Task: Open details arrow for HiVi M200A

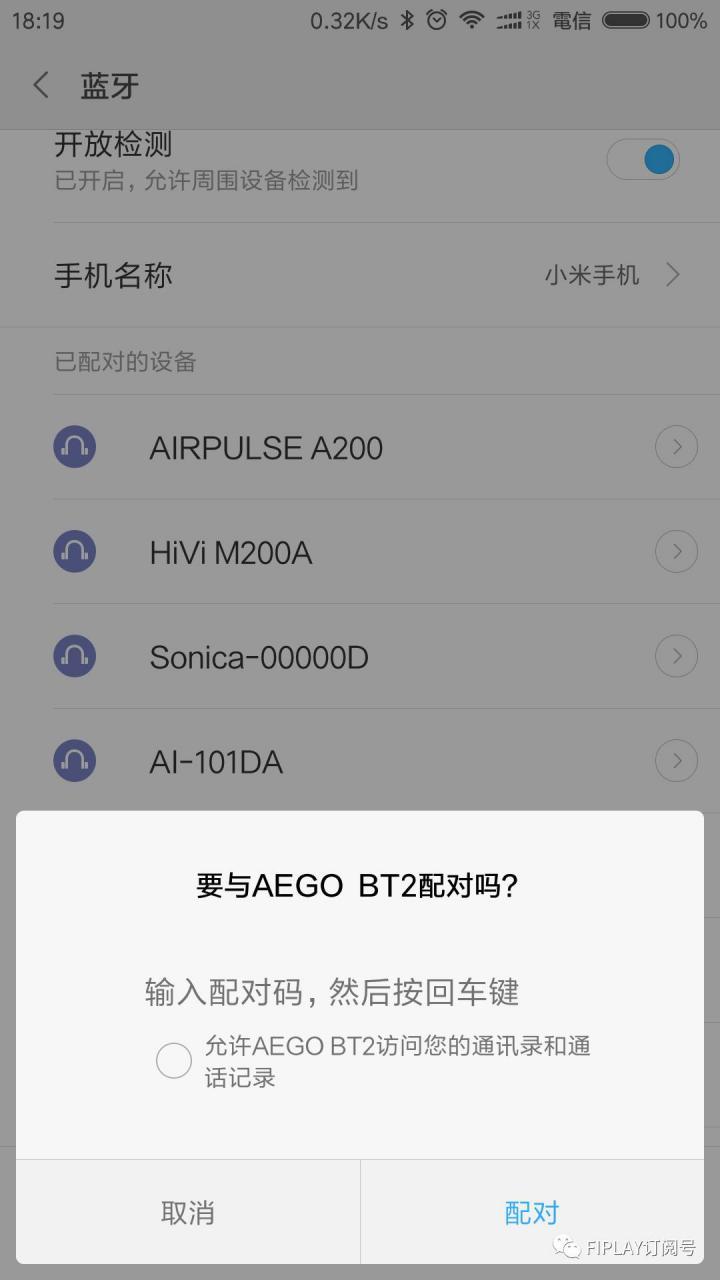Action: [x=676, y=551]
